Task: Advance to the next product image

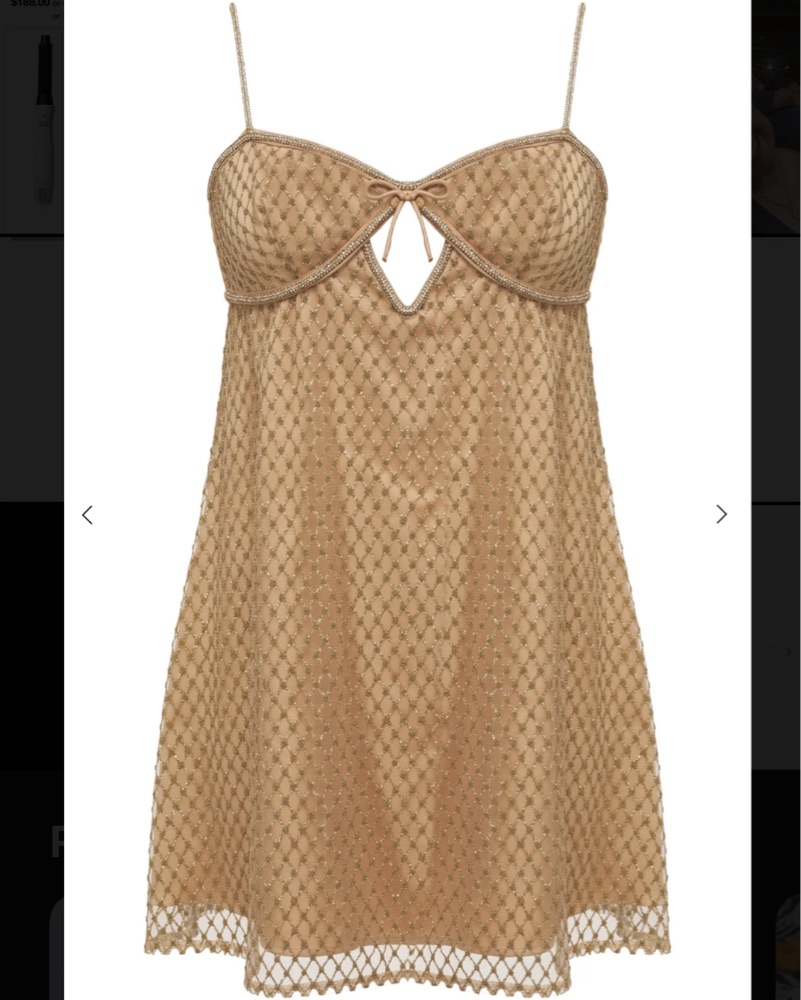Action: coord(721,514)
